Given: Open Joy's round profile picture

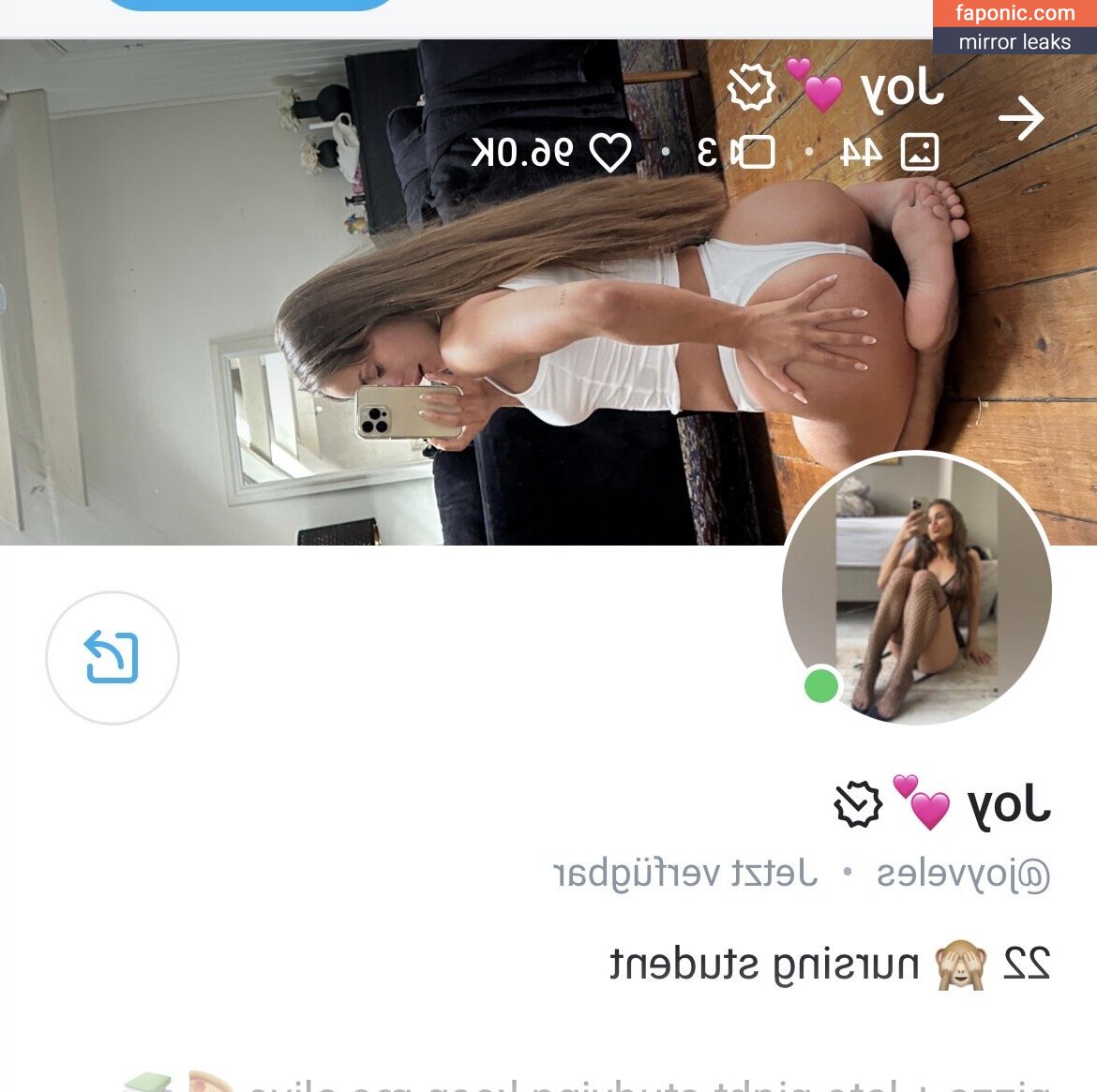Looking at the screenshot, I should pos(916,590).
